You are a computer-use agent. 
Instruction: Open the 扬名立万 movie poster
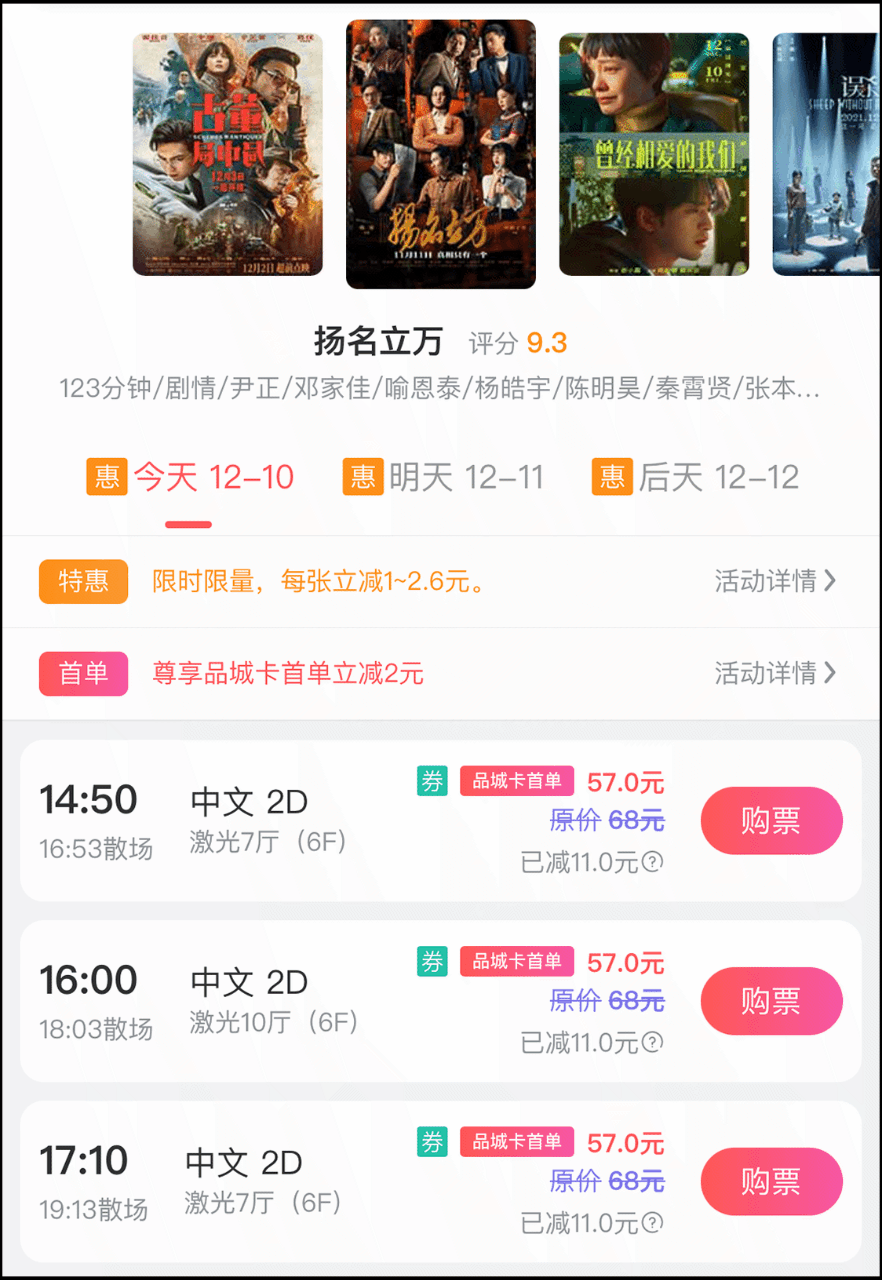[441, 154]
